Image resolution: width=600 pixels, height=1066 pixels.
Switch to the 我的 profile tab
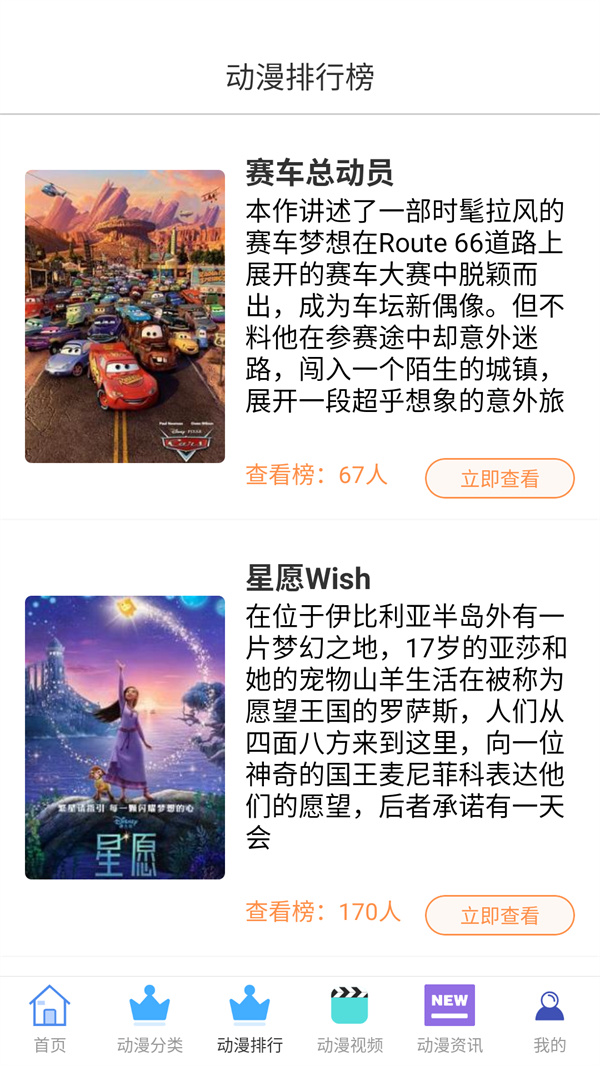coord(550,1018)
